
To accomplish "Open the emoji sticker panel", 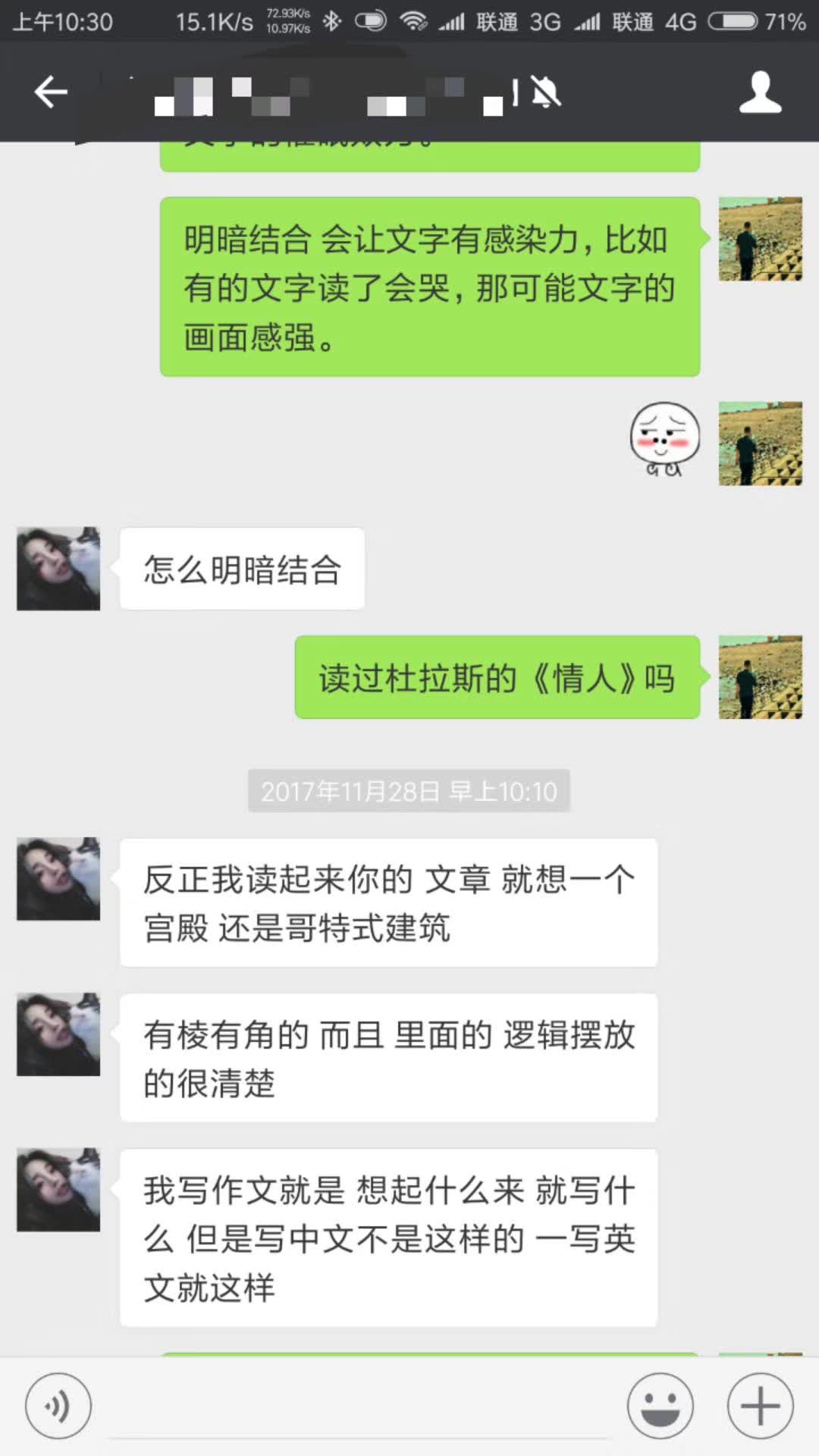I will (x=660, y=1405).
